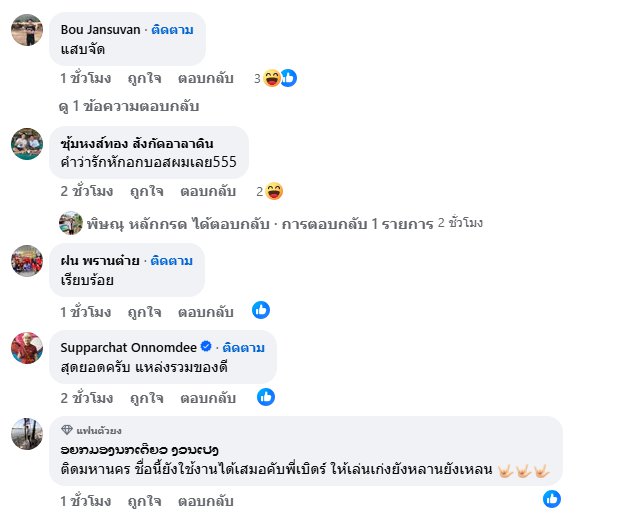The height and width of the screenshot is (519, 622).
Task: Like Bou Jansuvan's comment with ถูกใจ
Action: pos(145,78)
